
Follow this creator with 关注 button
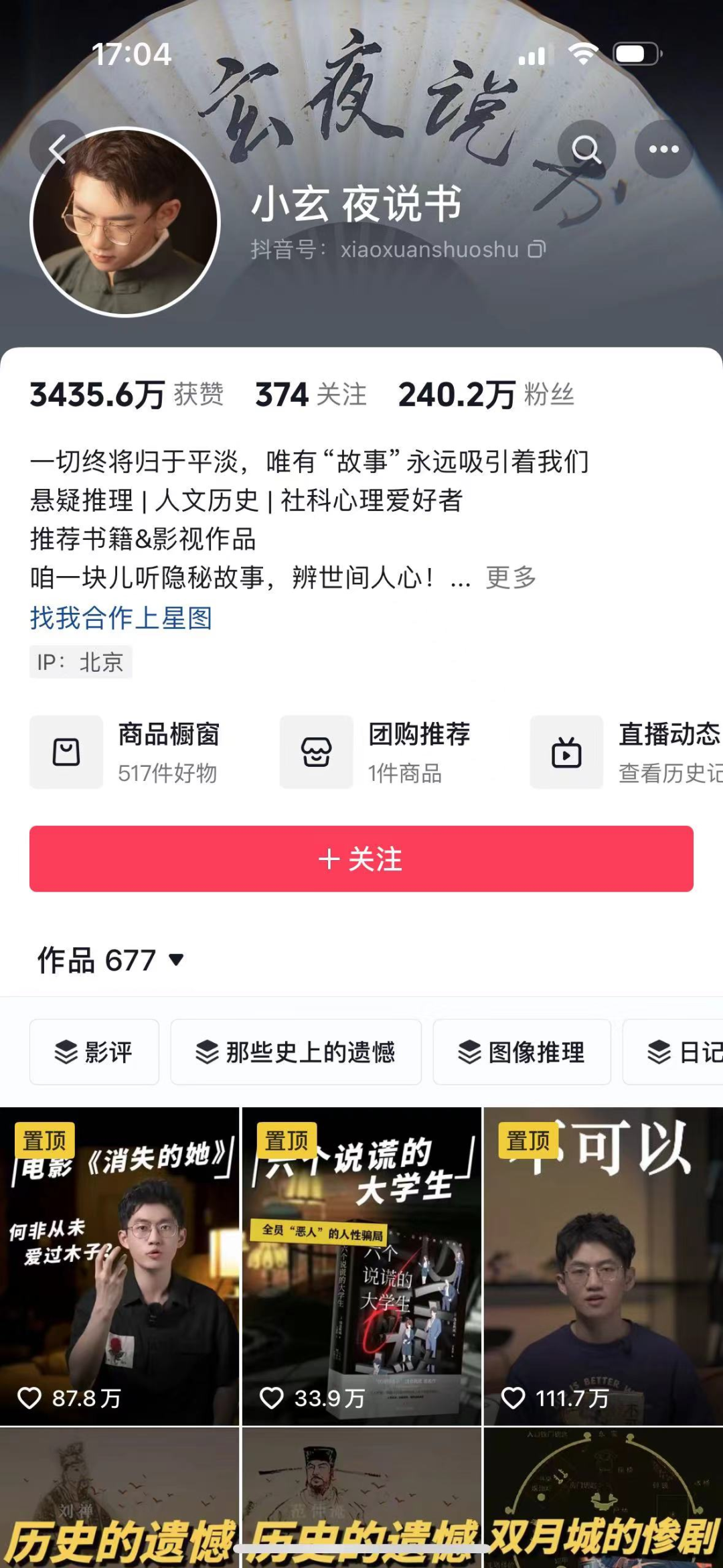tap(361, 859)
